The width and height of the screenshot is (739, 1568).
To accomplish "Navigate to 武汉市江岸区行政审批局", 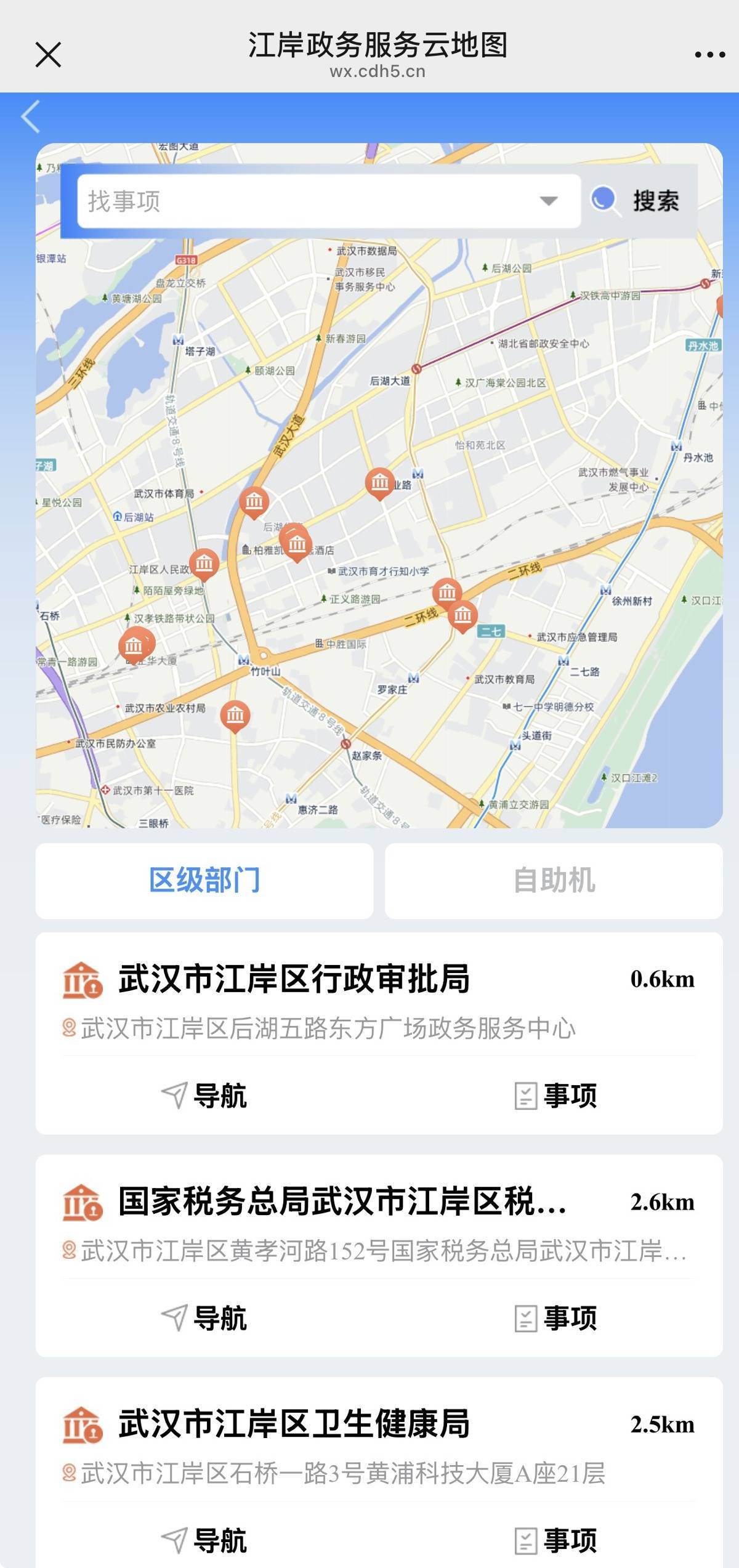I will click(x=204, y=1096).
